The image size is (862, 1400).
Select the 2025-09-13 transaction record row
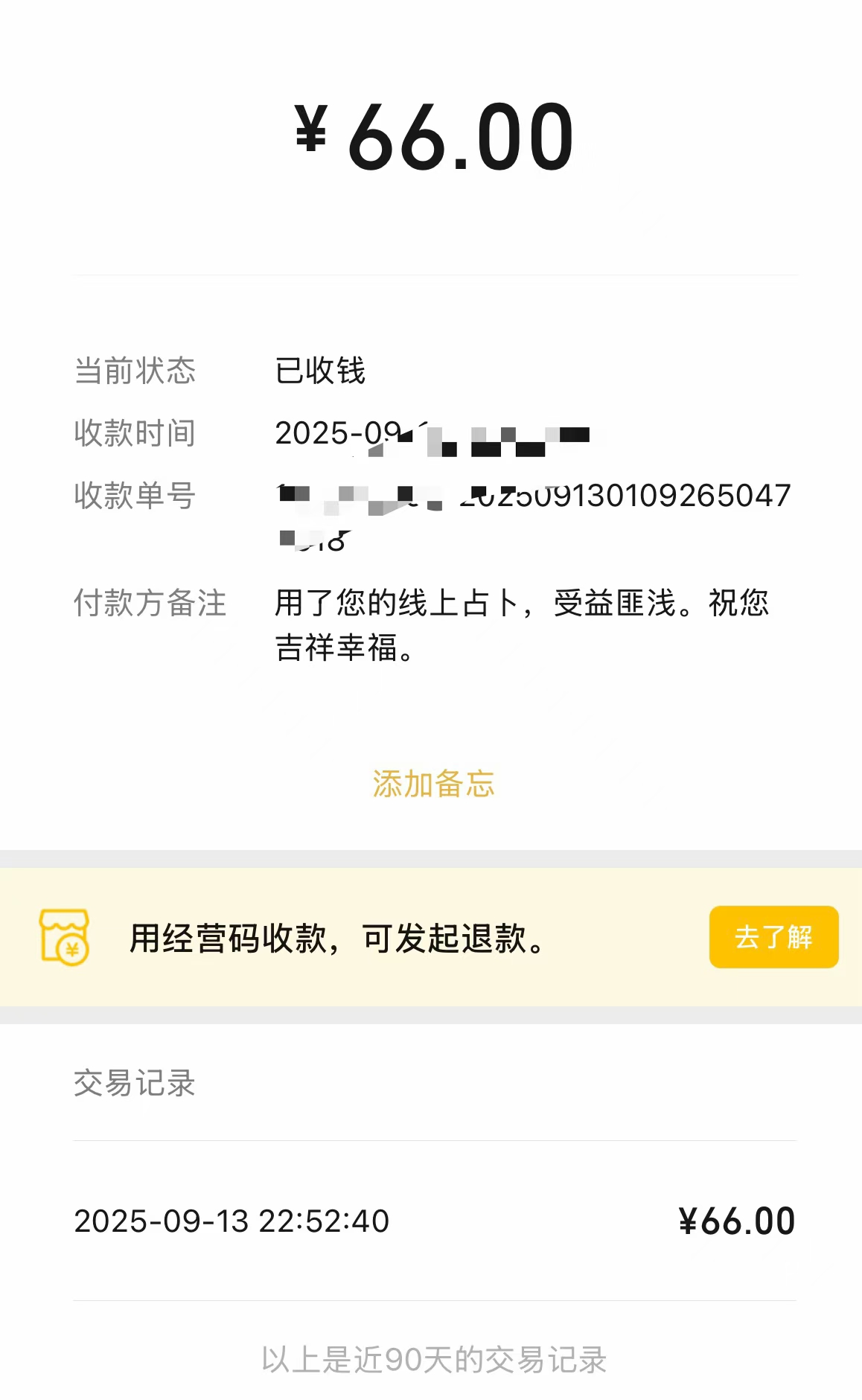coord(432,1219)
